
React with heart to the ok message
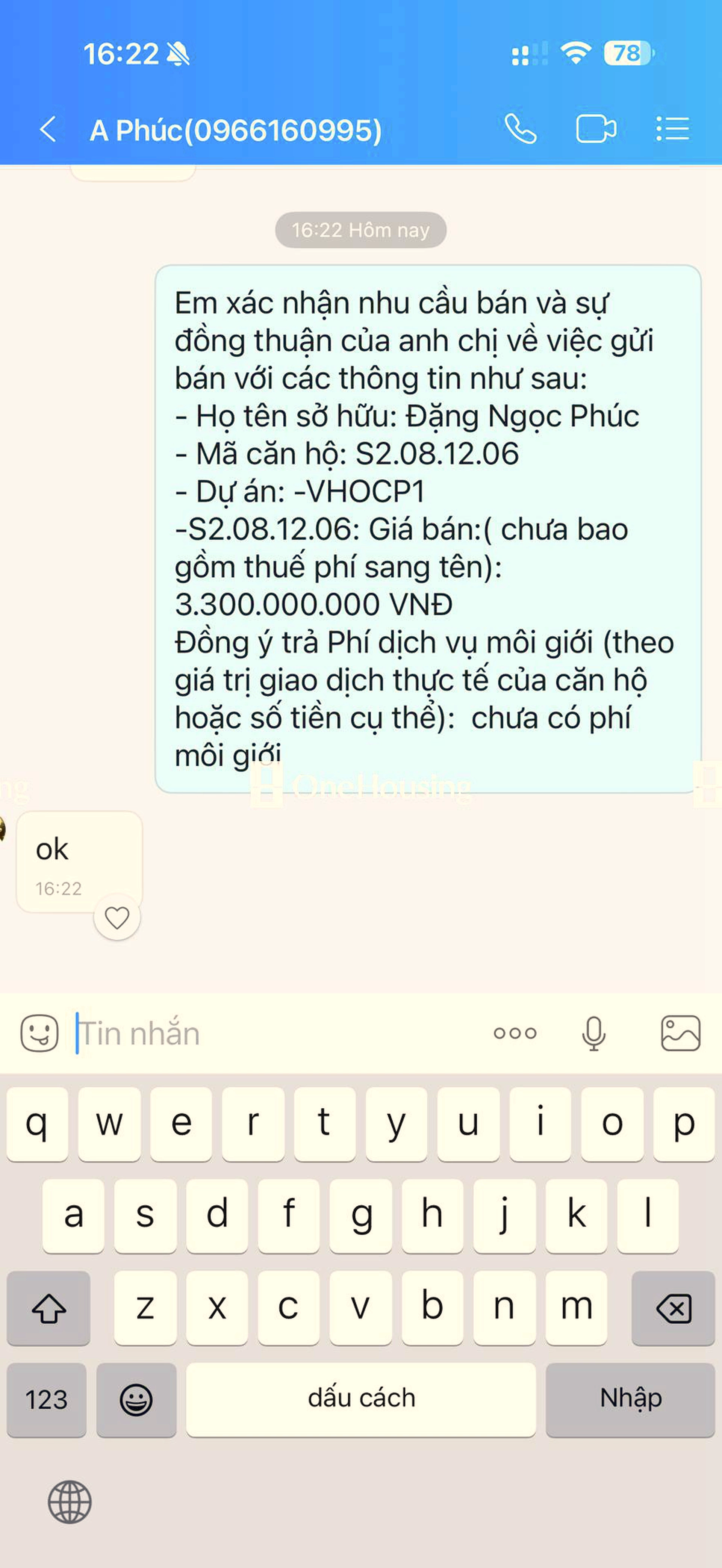[x=117, y=917]
